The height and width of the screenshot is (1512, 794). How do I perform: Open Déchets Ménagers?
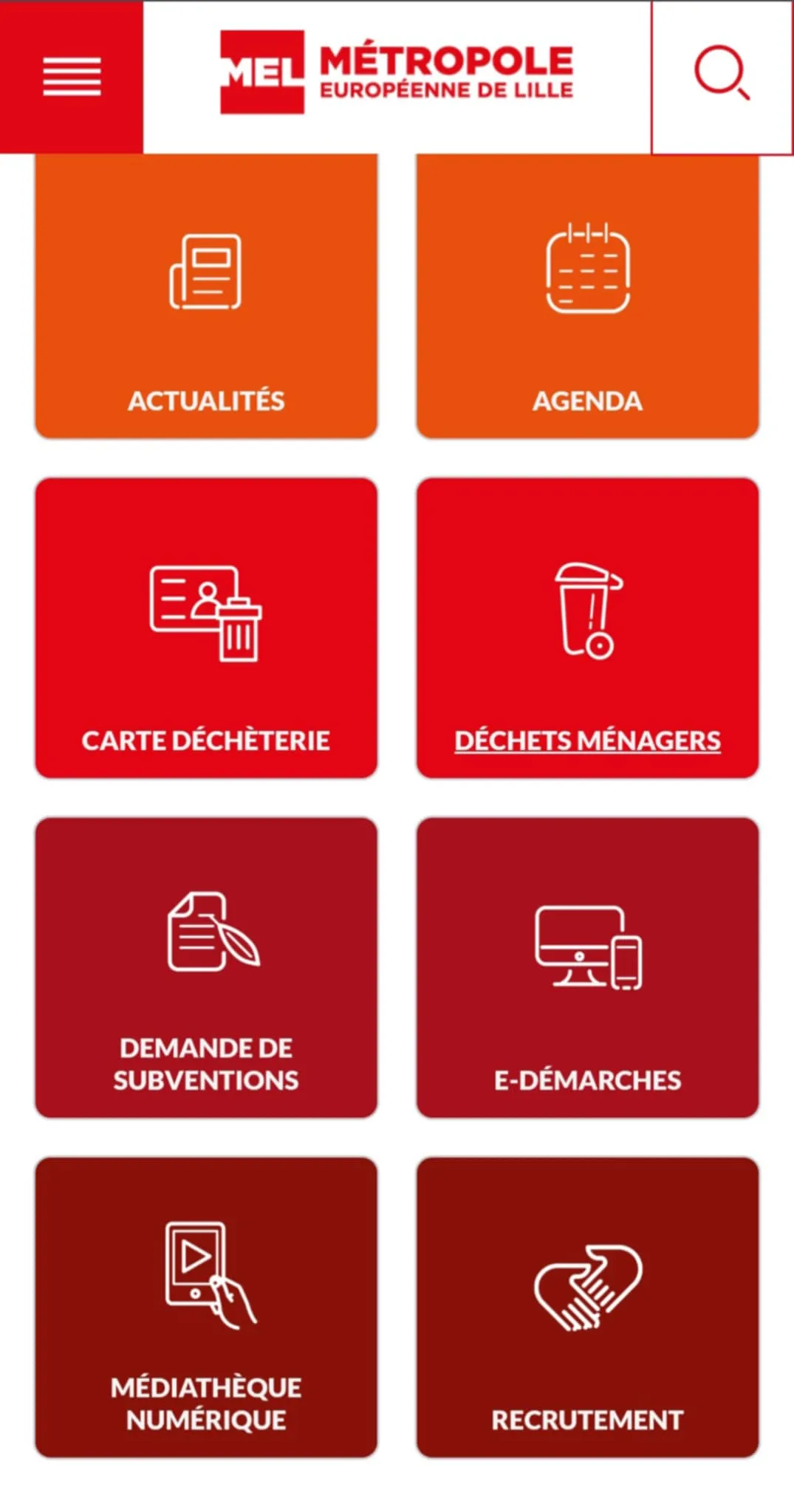point(587,628)
